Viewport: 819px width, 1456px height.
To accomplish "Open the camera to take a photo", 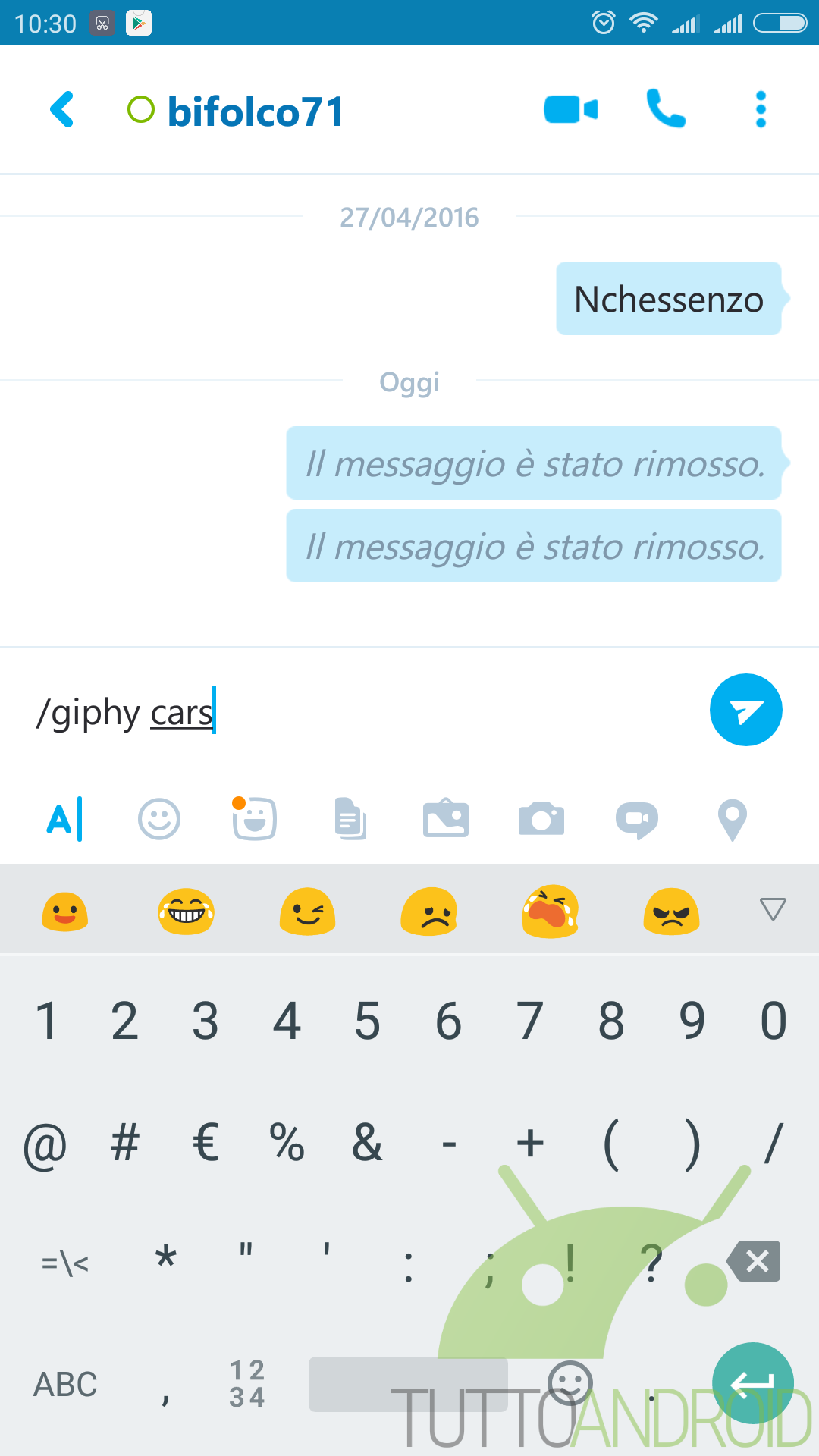I will pyautogui.click(x=541, y=818).
